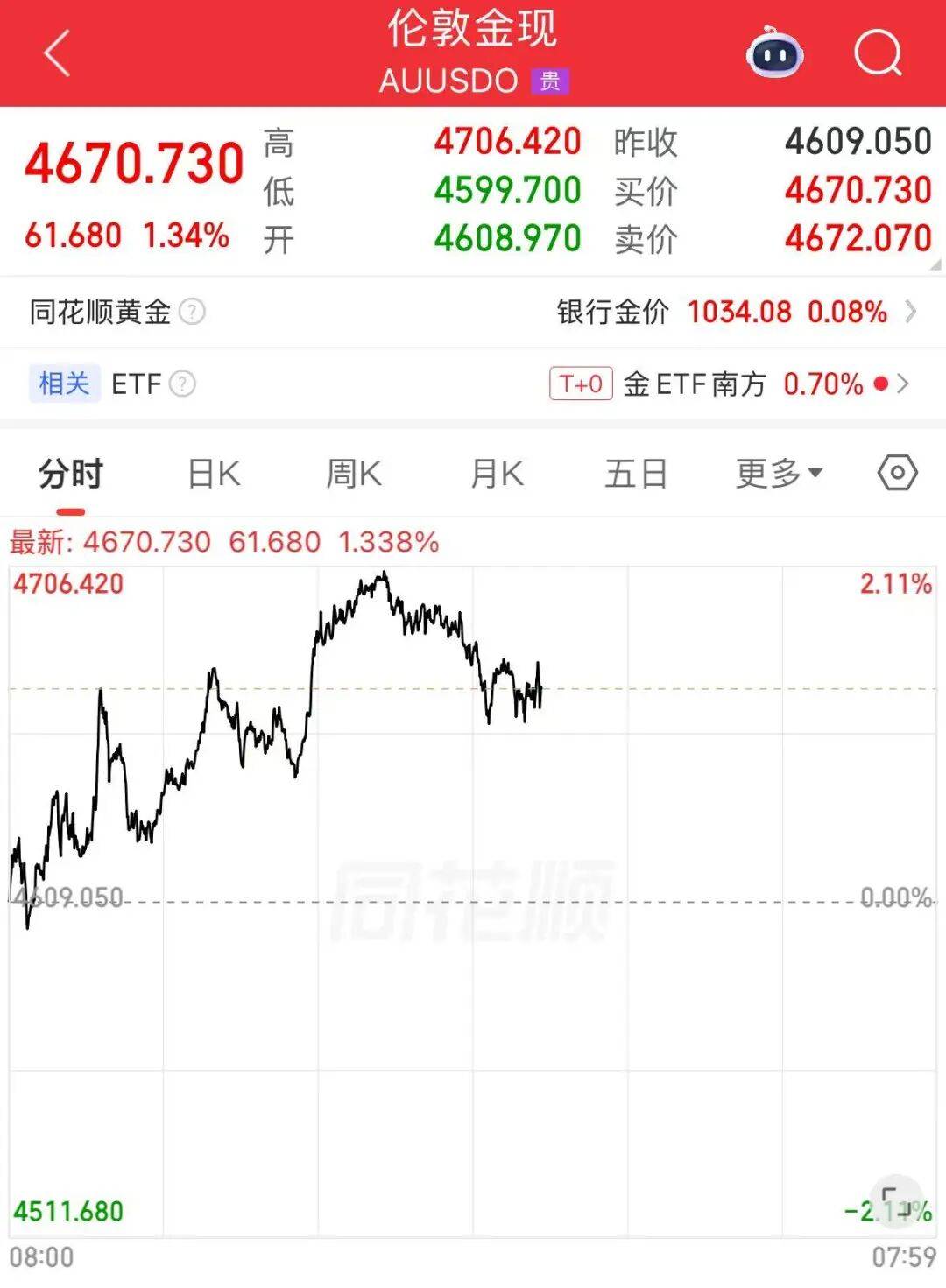Open search from the magnifier icon
This screenshot has height=1288, width=946.
pos(878,54)
